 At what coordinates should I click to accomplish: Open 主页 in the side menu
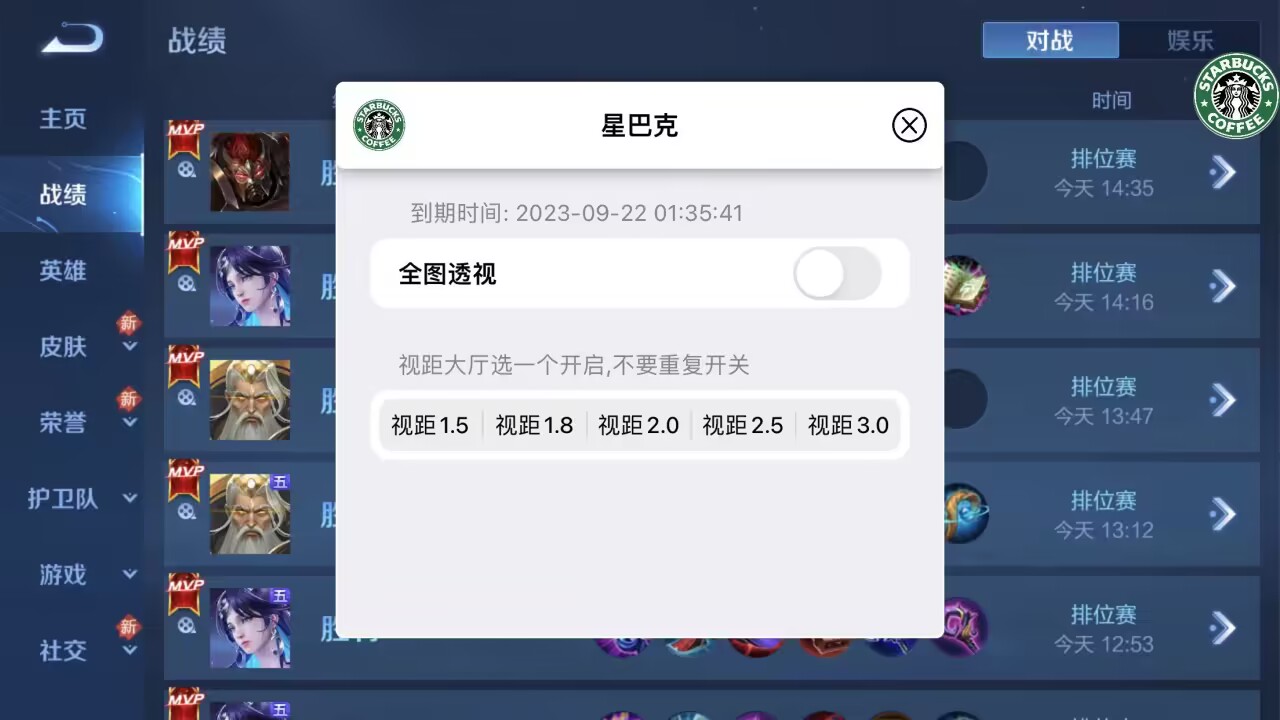point(63,118)
